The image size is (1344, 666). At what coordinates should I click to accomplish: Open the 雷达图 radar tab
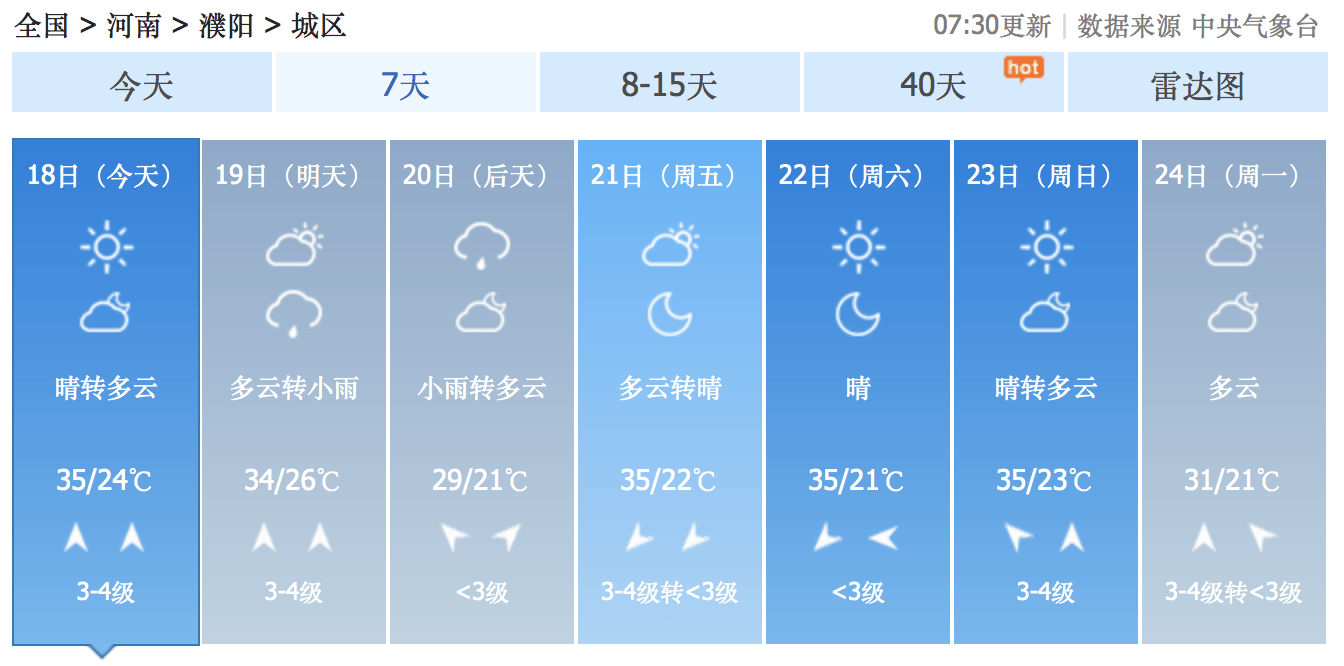tap(1197, 84)
